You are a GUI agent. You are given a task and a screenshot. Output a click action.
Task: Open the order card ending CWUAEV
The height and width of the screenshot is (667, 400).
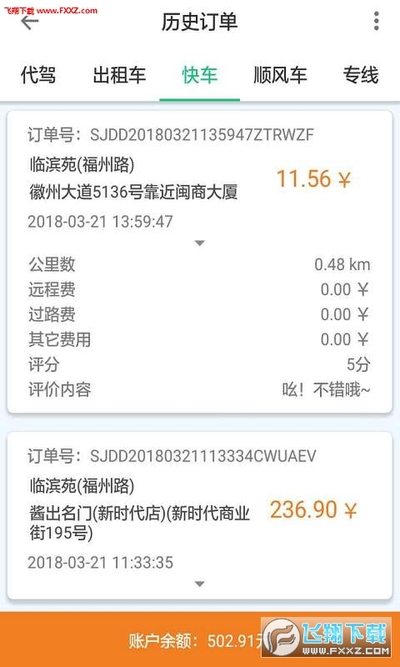pyautogui.click(x=200, y=516)
